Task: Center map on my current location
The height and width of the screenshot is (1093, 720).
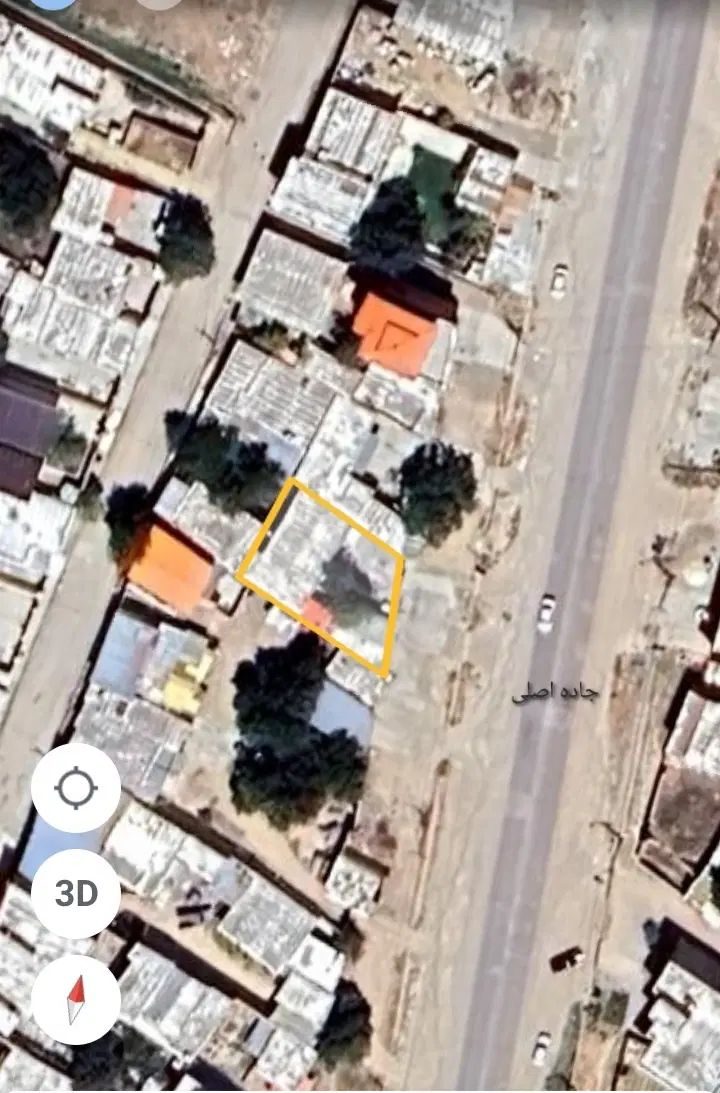Action: 76,788
